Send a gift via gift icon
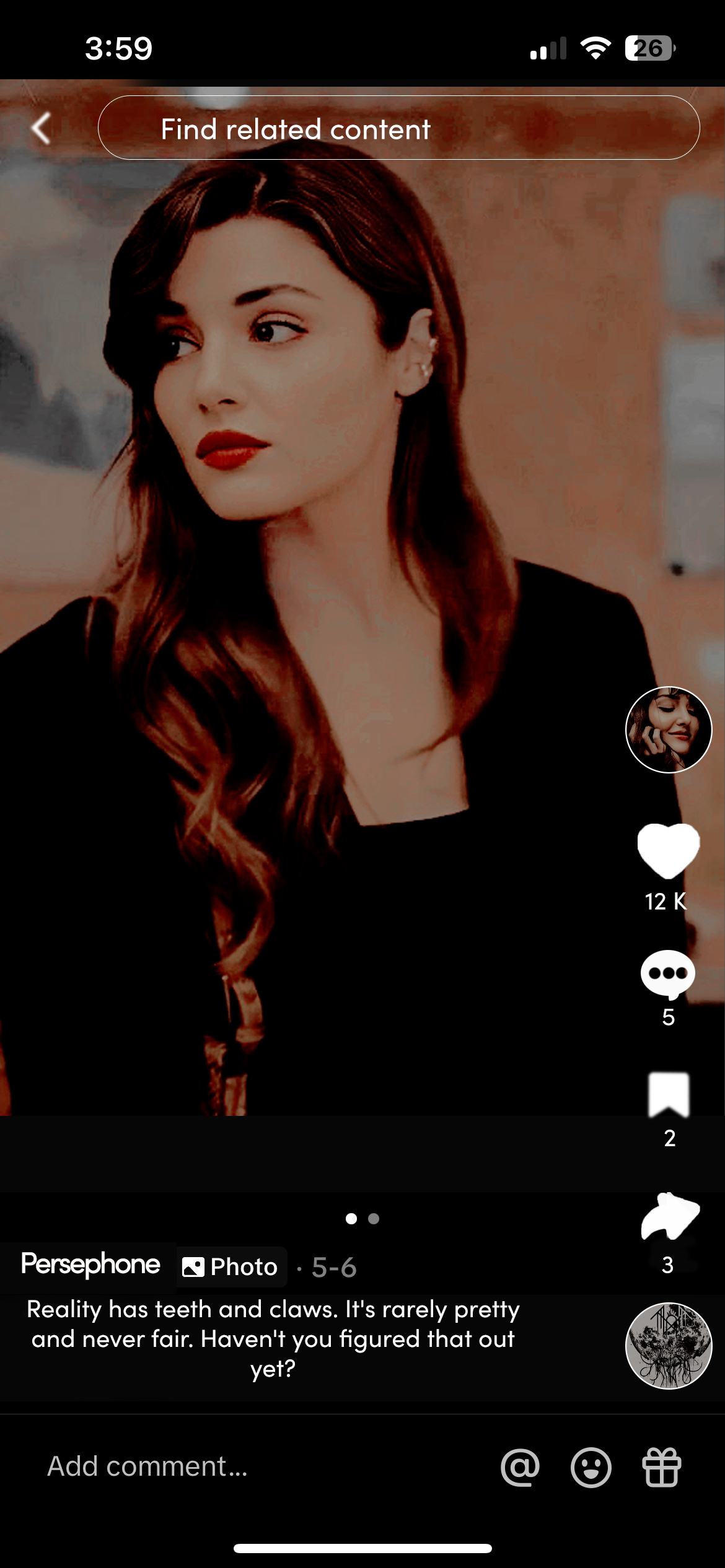 coord(662,1467)
